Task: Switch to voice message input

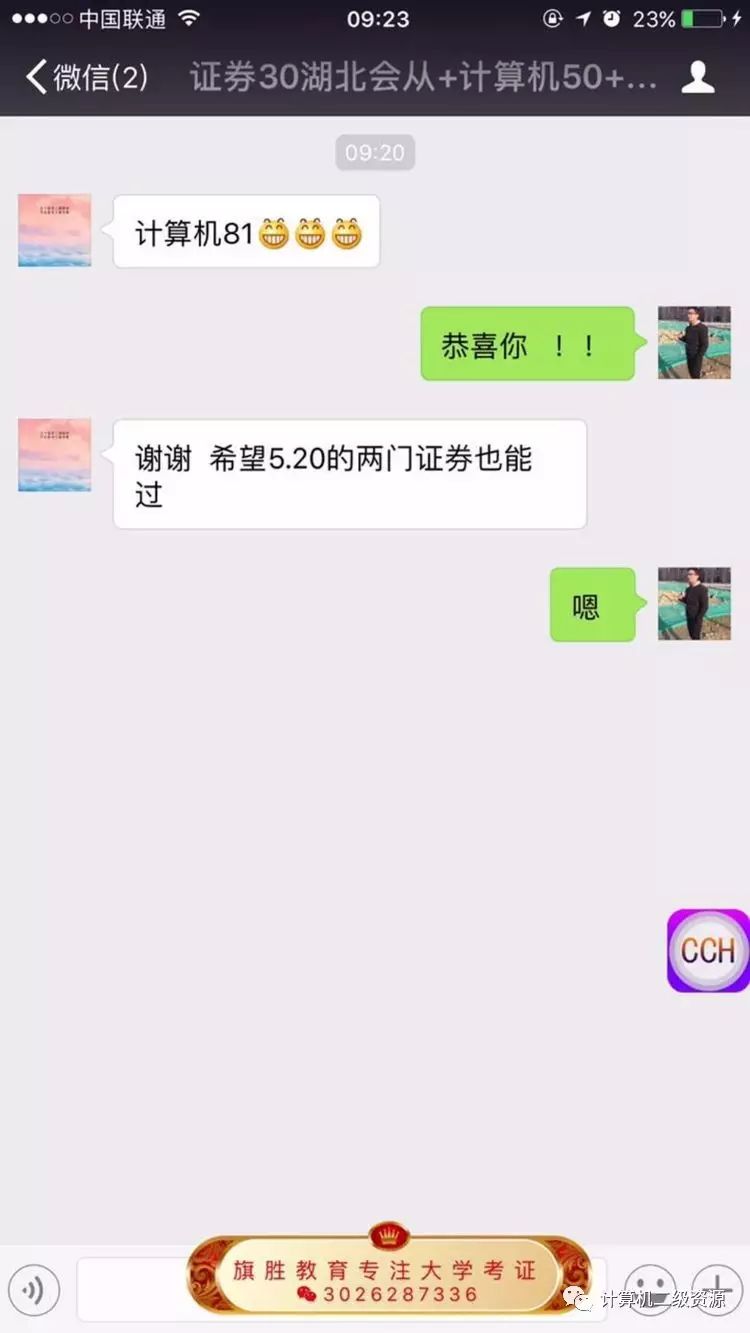Action: [33, 1290]
